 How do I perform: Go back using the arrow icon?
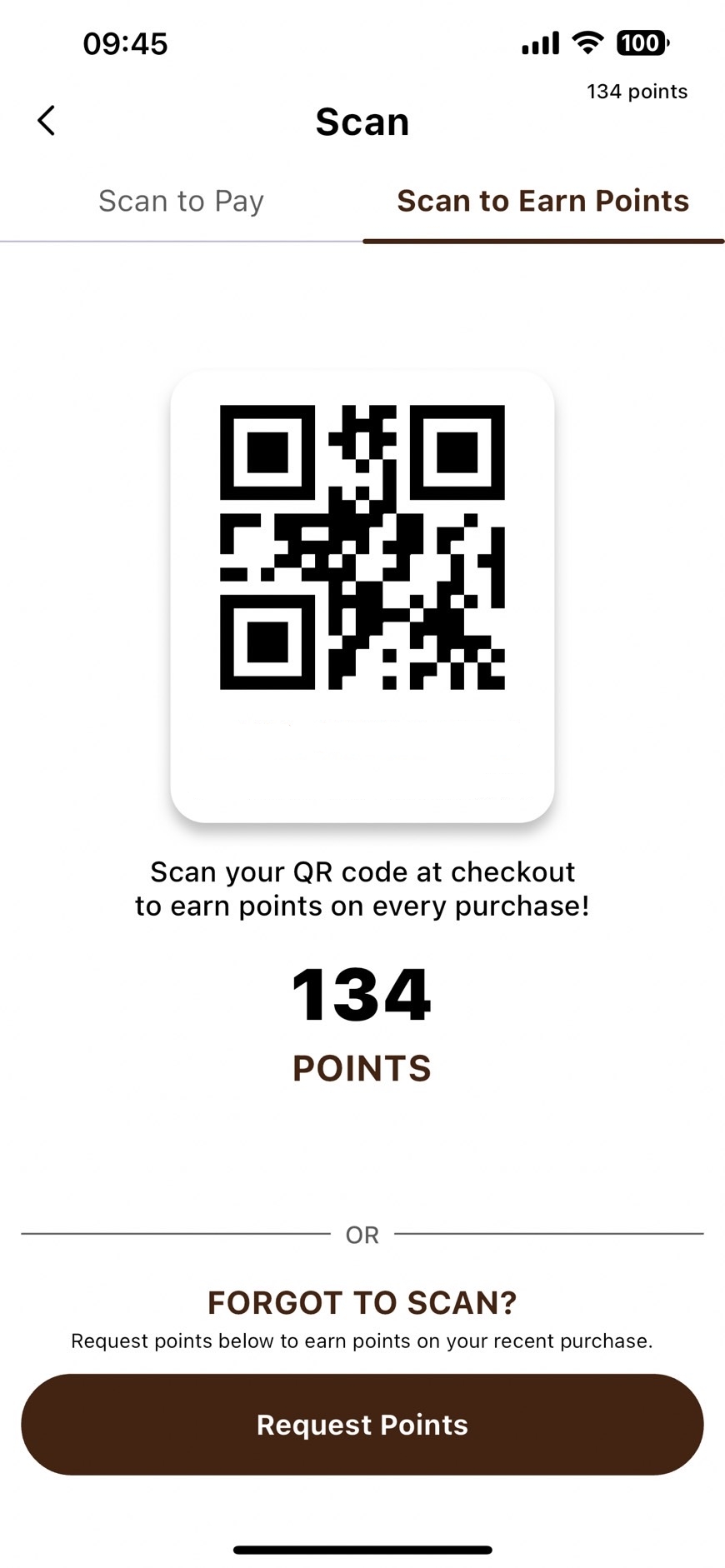[47, 121]
